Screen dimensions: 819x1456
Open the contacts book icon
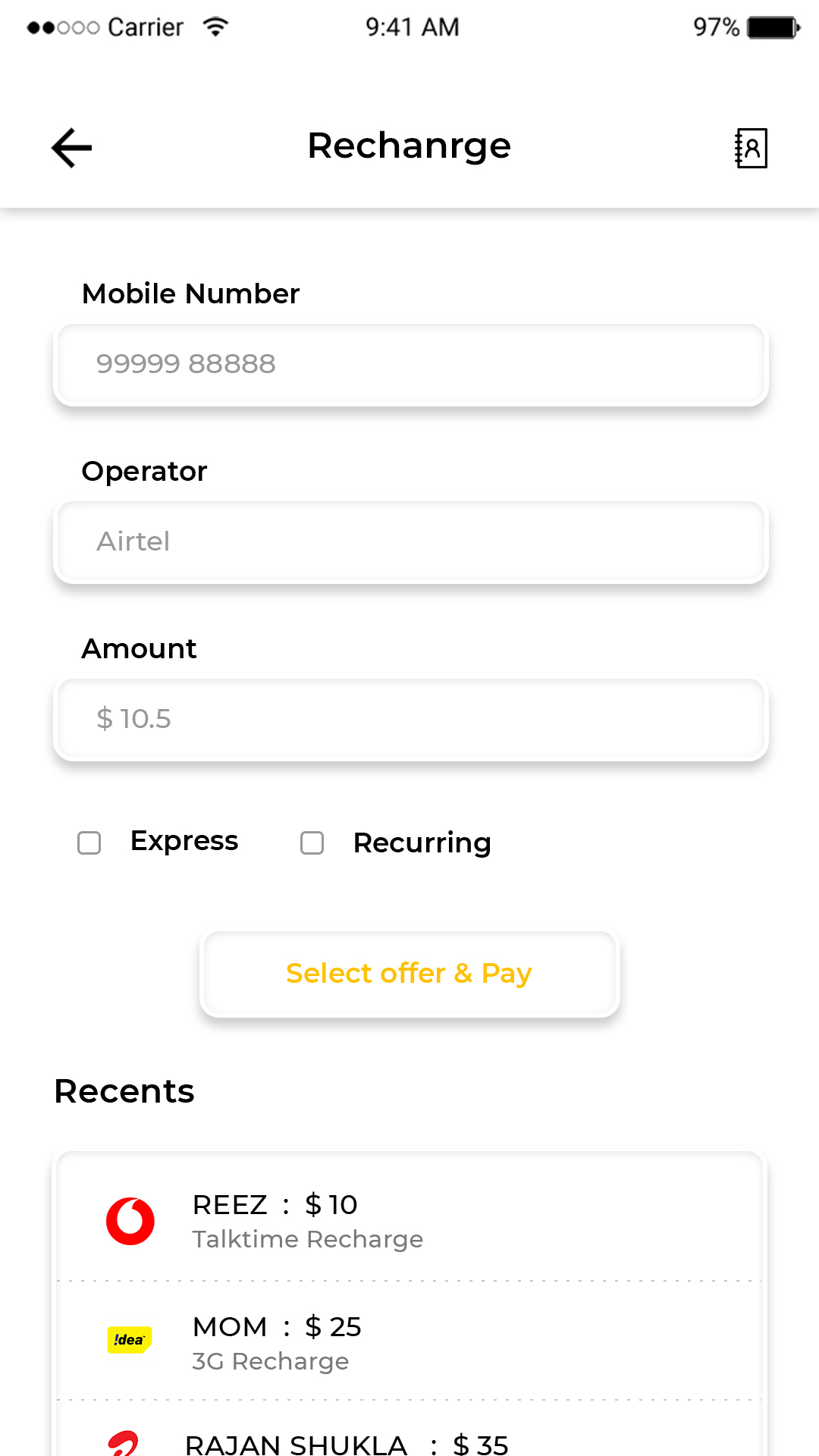point(751,148)
